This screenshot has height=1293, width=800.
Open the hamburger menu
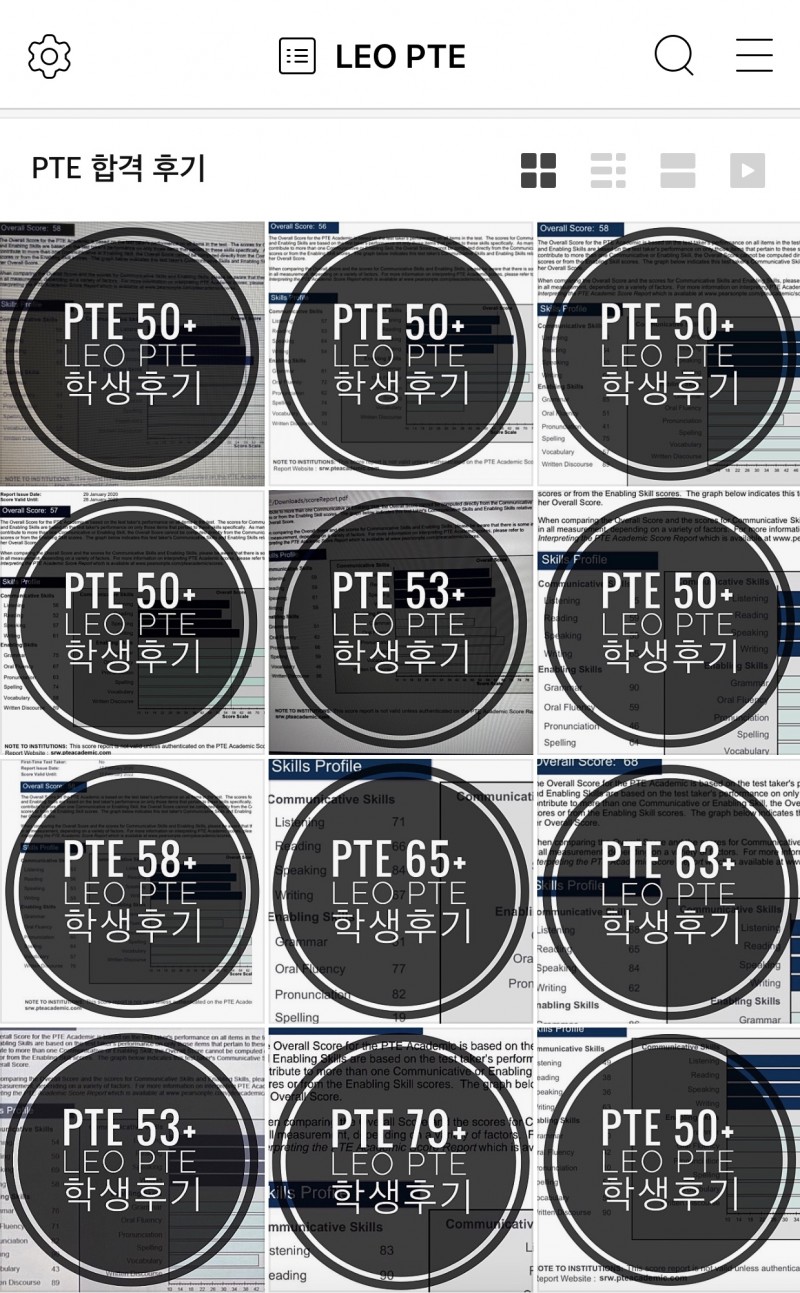[x=754, y=56]
